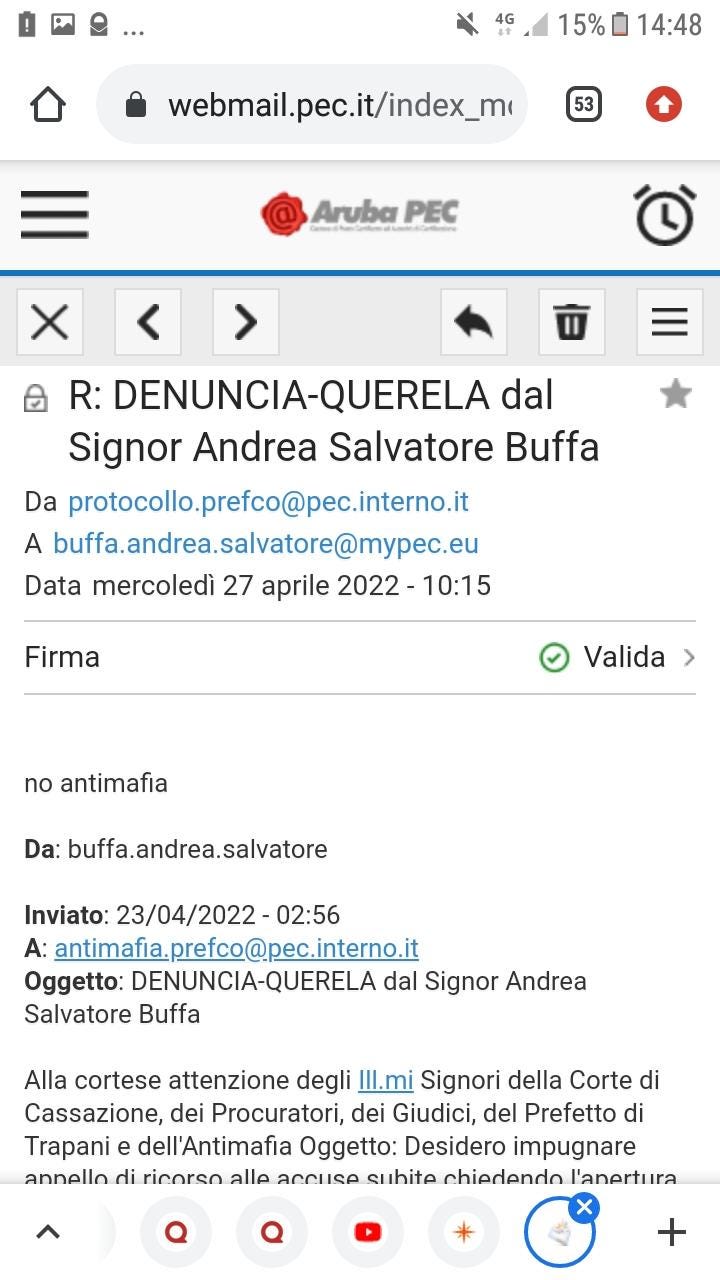Star this DENUNCIA-QUERELA message
The width and height of the screenshot is (720, 1280).
[676, 394]
